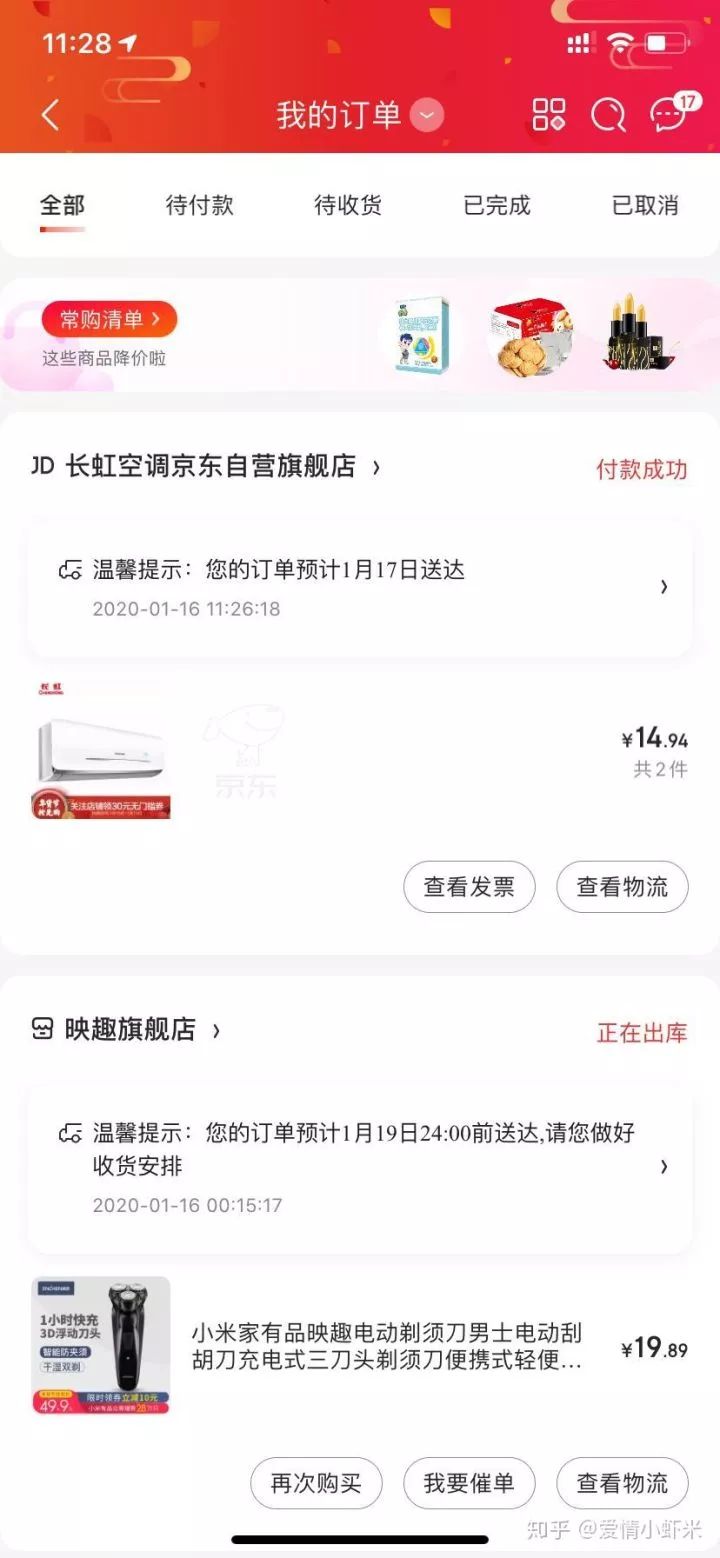Switch to the 待收货 tab
Image resolution: width=720 pixels, height=1558 pixels.
tap(348, 206)
